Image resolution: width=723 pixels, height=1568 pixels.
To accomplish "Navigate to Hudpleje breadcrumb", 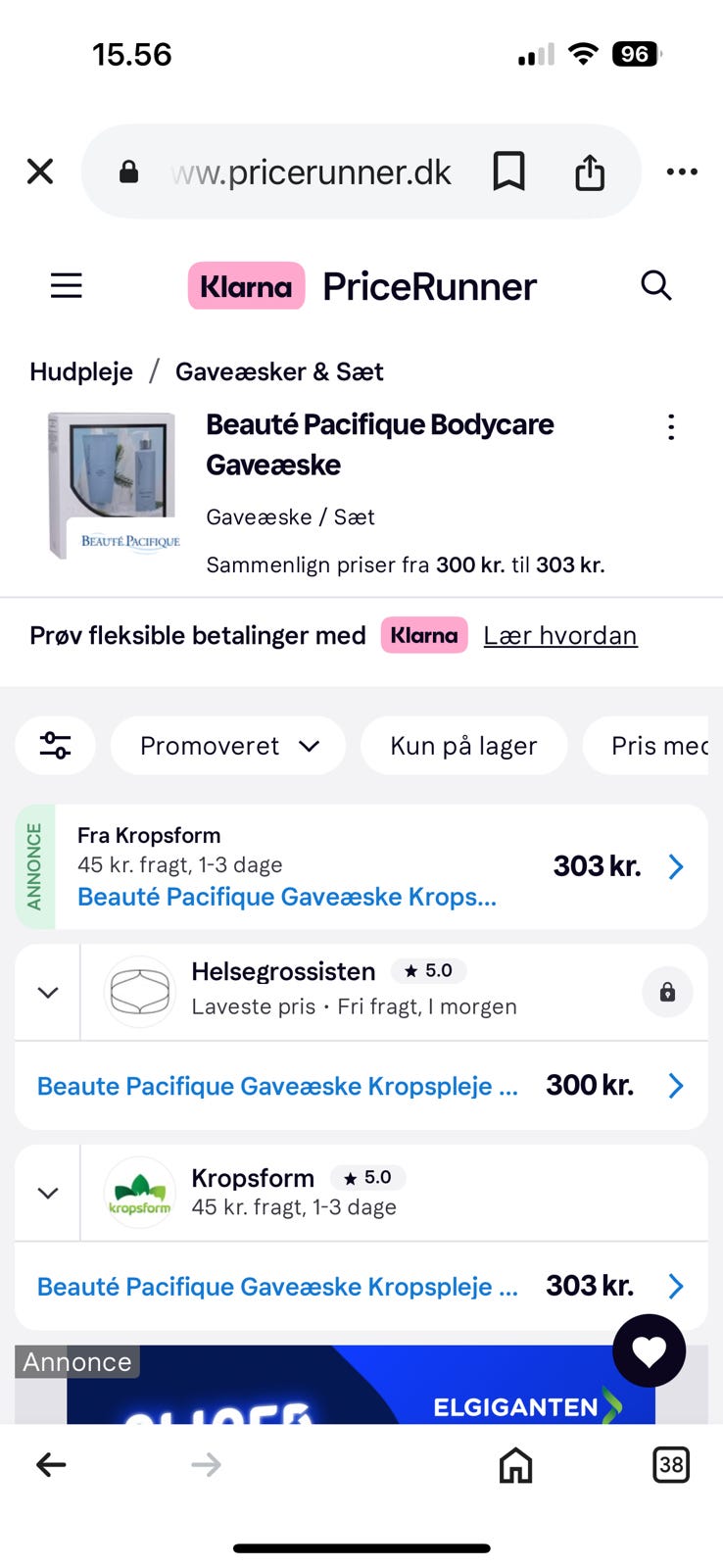I will [81, 371].
